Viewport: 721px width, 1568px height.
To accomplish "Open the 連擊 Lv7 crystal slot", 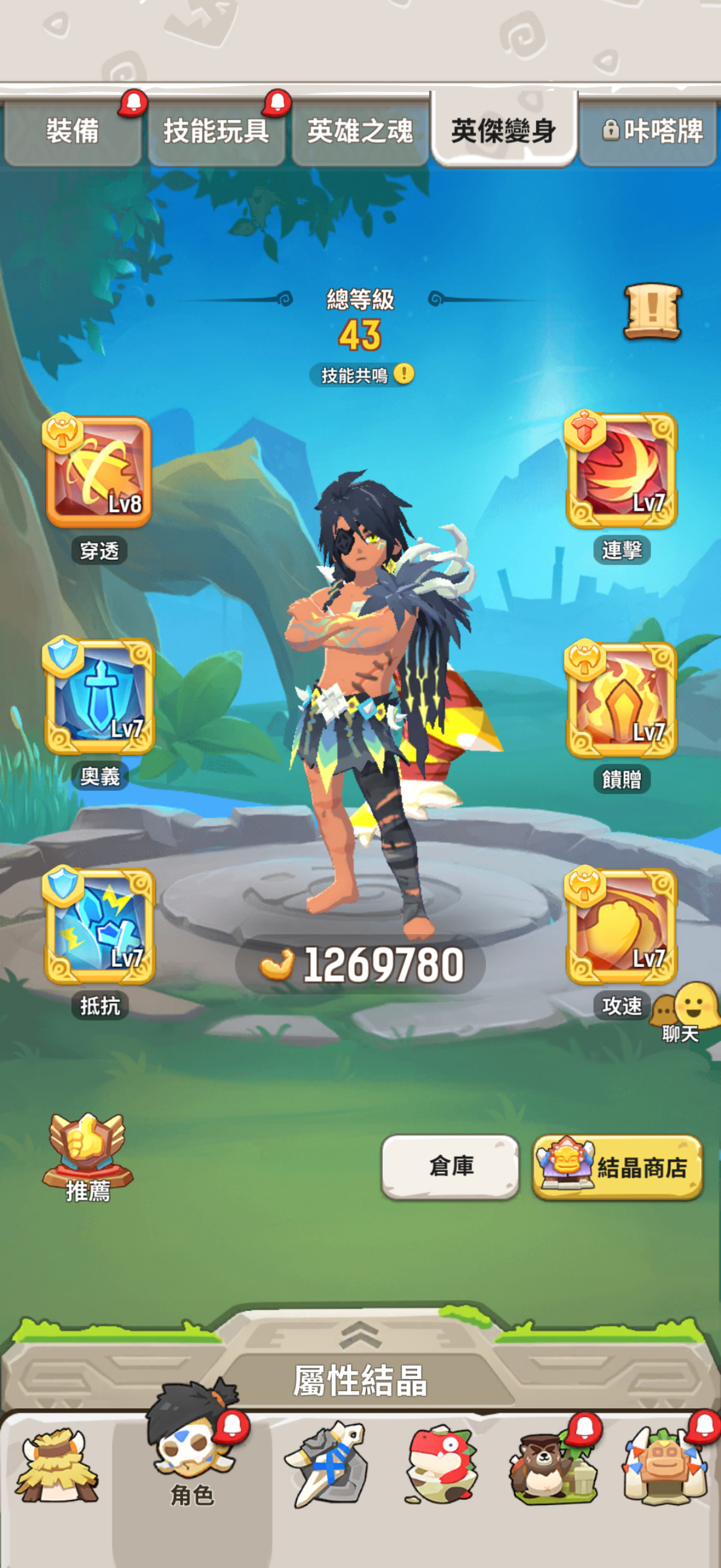I will 621,470.
